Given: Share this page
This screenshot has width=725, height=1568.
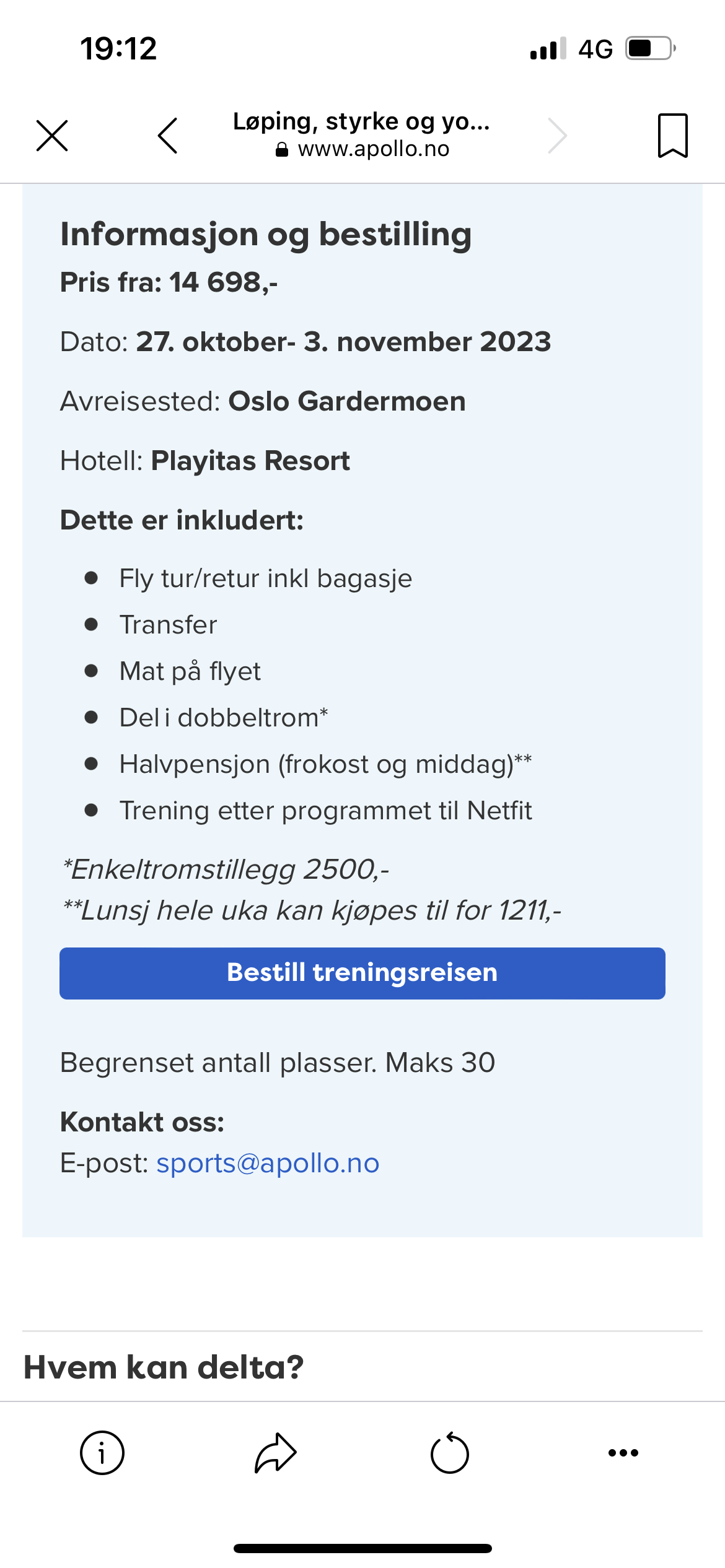Looking at the screenshot, I should pos(276,1452).
